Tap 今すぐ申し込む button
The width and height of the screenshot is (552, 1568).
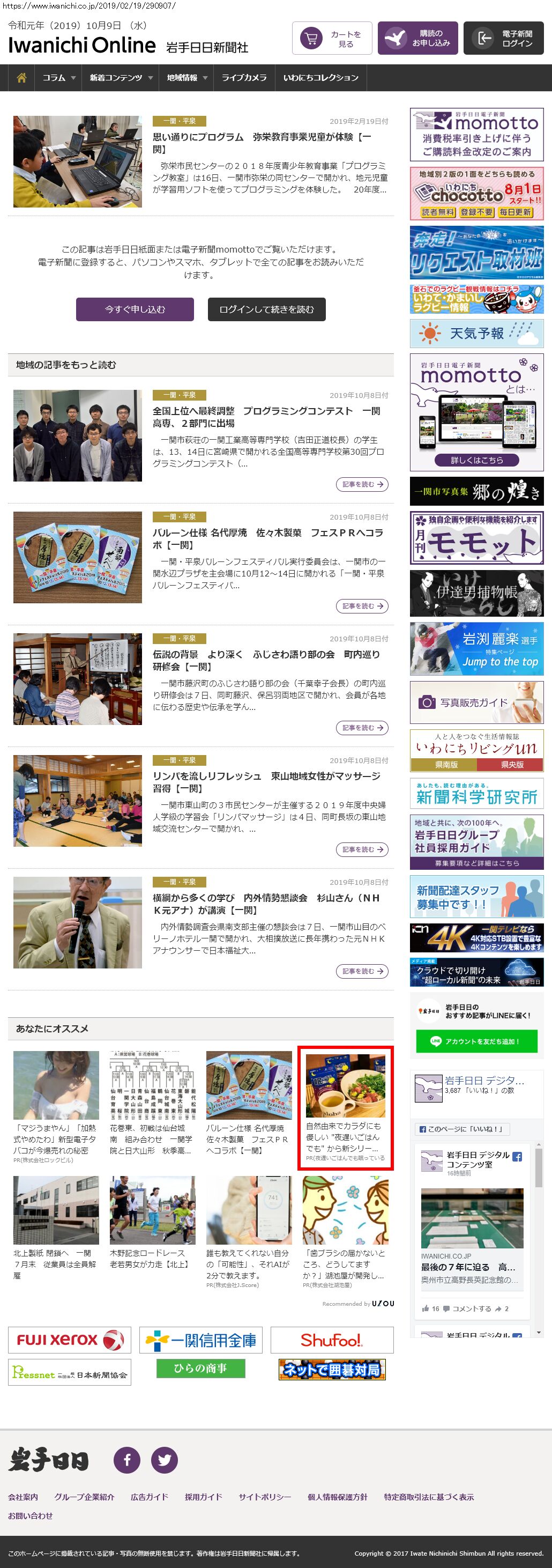click(135, 309)
